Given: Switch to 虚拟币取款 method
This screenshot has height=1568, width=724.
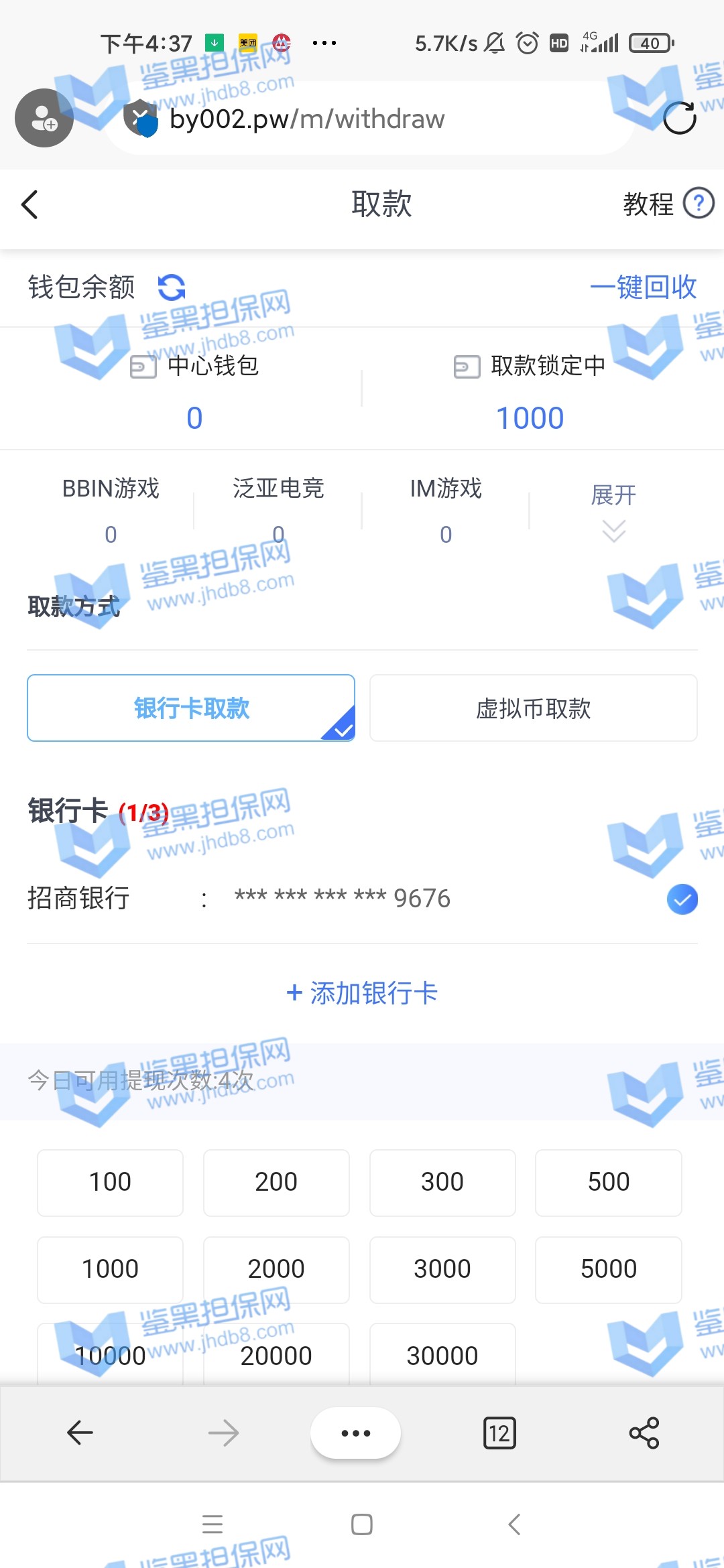Looking at the screenshot, I should coord(533,708).
